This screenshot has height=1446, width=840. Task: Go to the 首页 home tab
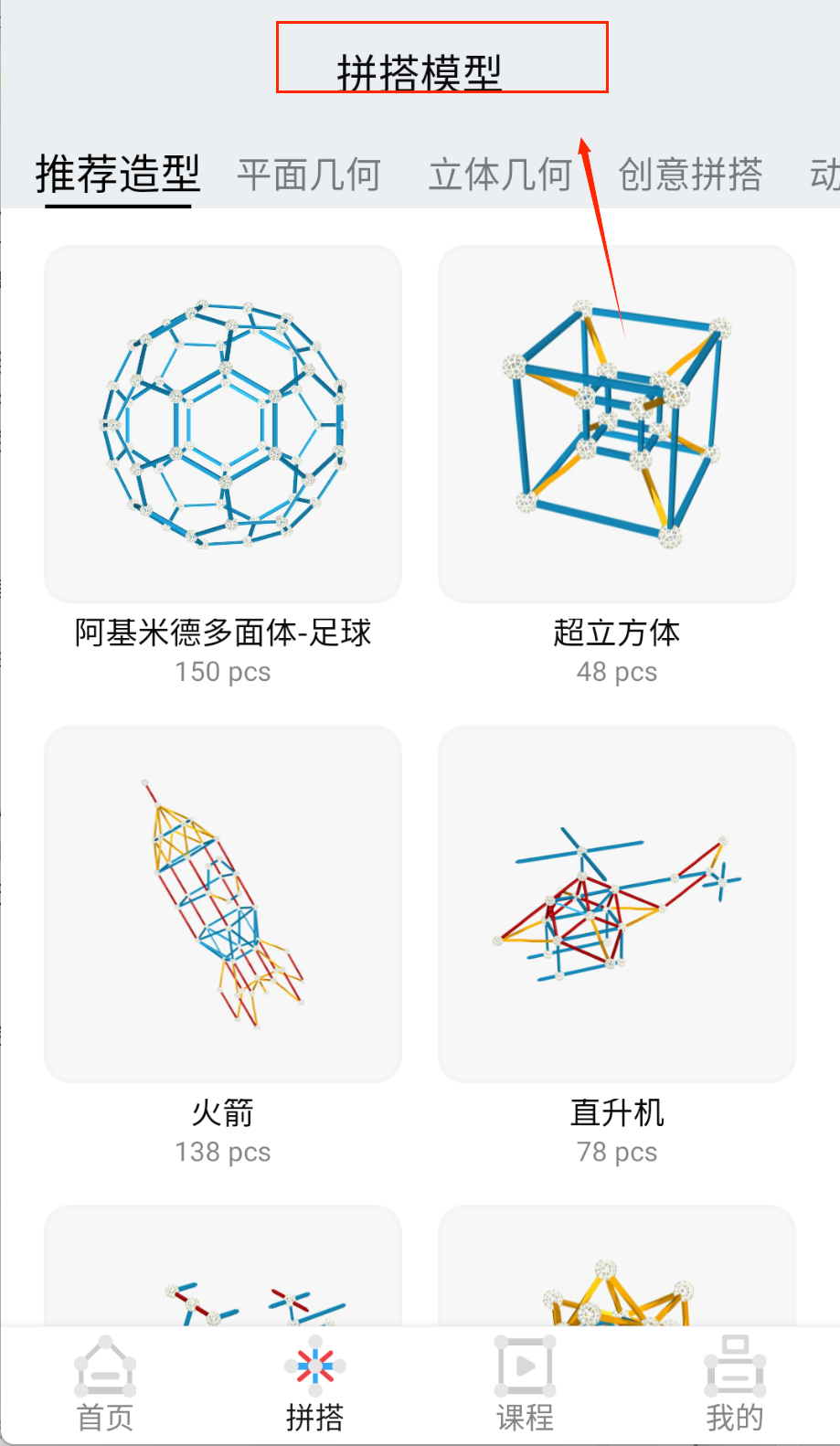105,1385
